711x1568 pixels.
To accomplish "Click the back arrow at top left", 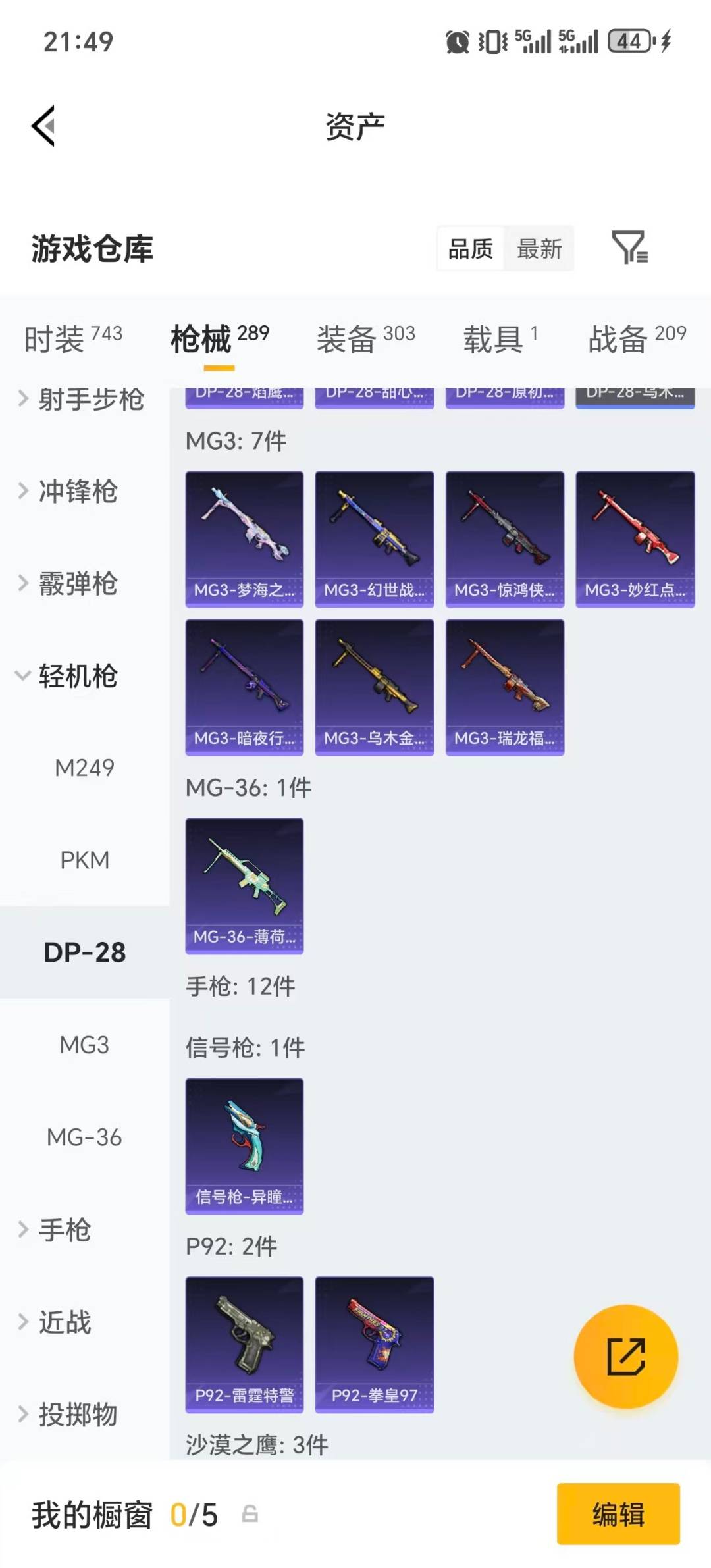I will click(x=43, y=126).
